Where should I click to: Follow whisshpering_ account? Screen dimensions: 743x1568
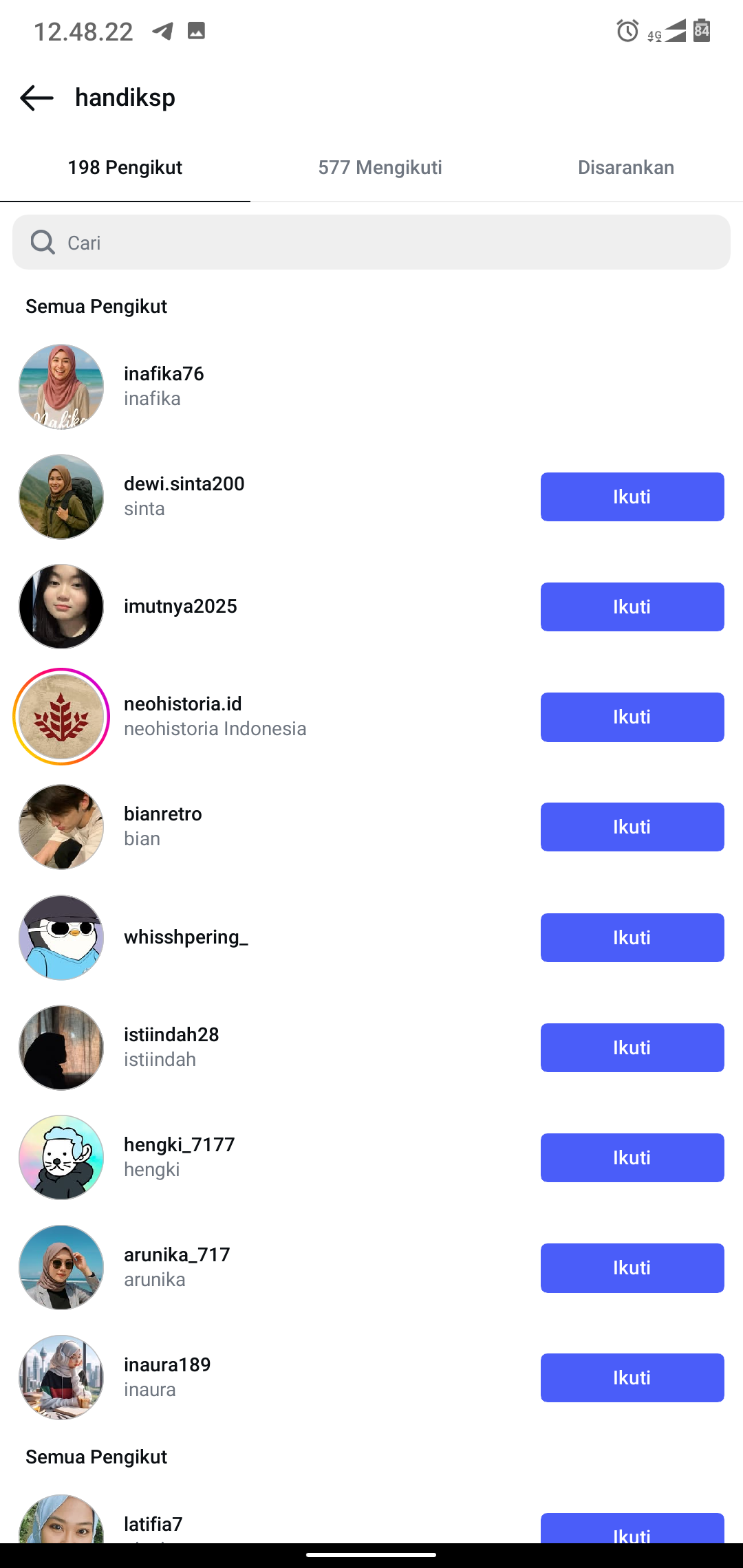632,937
